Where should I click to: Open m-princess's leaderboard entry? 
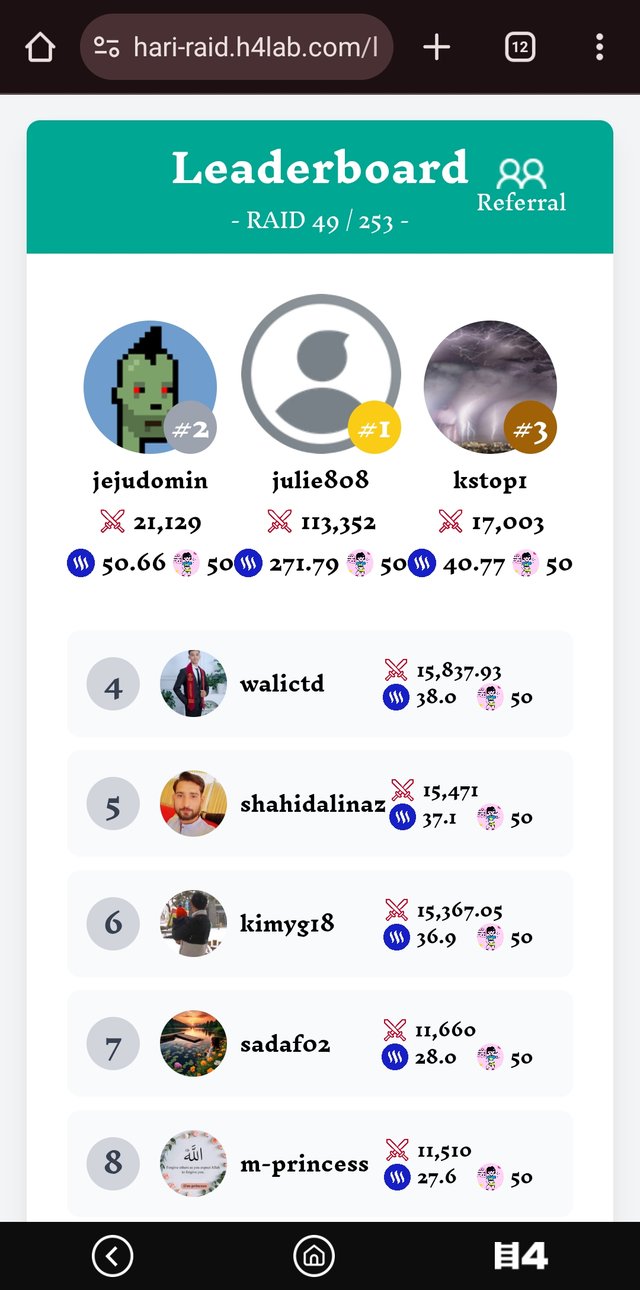click(320, 1164)
